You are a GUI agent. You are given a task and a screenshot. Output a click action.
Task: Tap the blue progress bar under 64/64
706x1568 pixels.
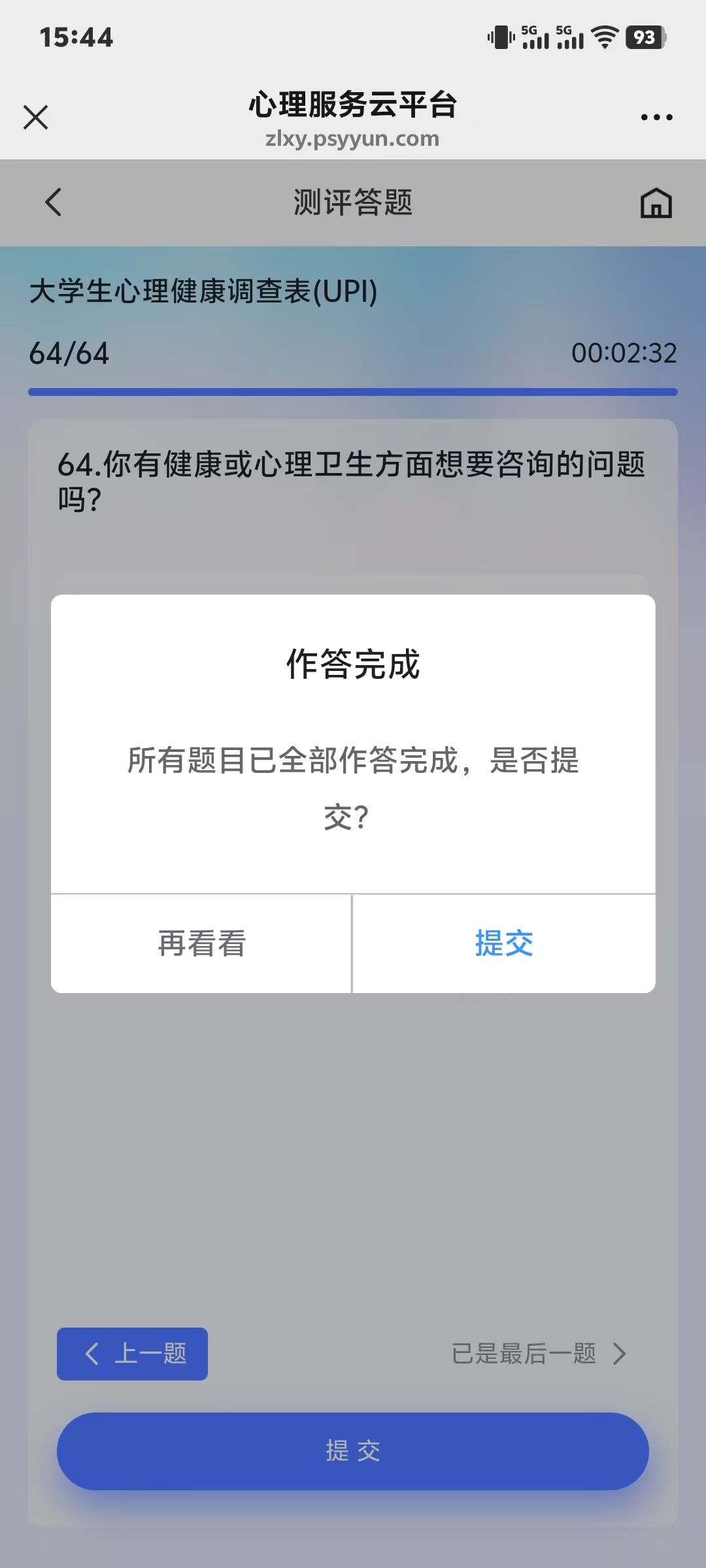click(353, 391)
